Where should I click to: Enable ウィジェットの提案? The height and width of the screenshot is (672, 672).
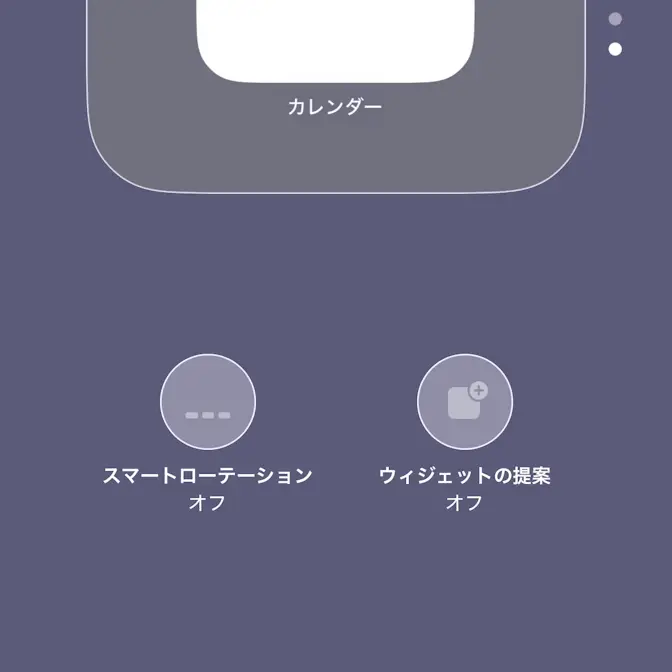tap(465, 402)
